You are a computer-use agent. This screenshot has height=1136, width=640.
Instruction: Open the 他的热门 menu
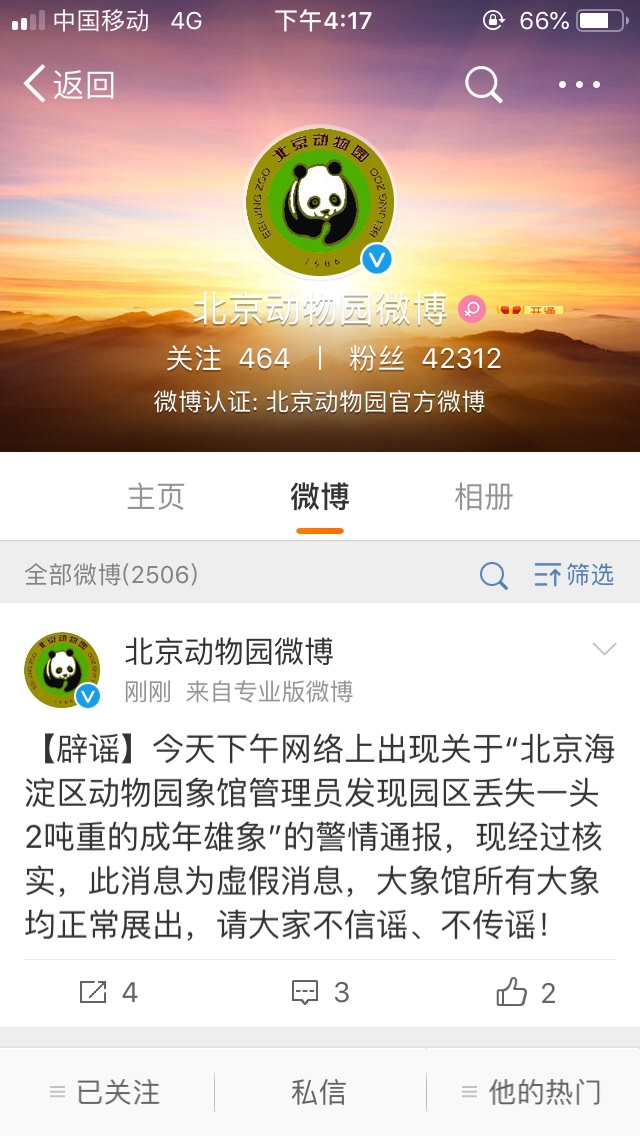click(532, 1092)
